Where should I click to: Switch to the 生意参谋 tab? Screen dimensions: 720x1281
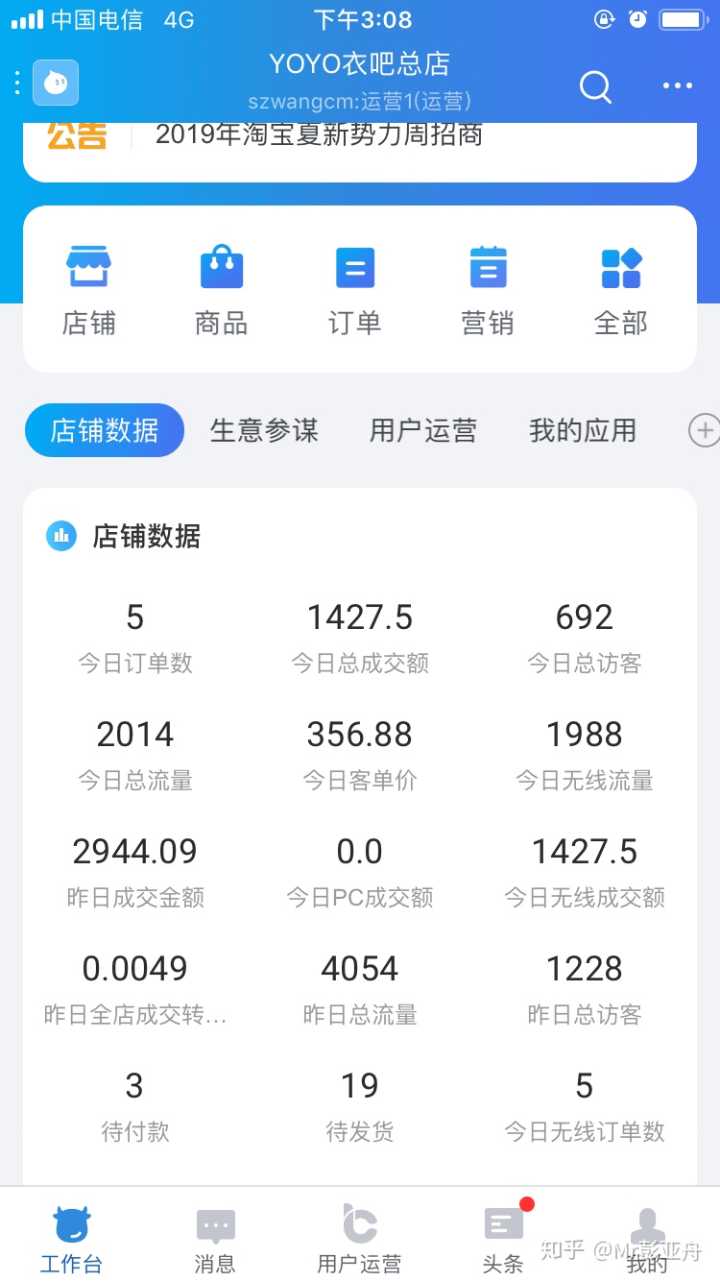(x=264, y=430)
